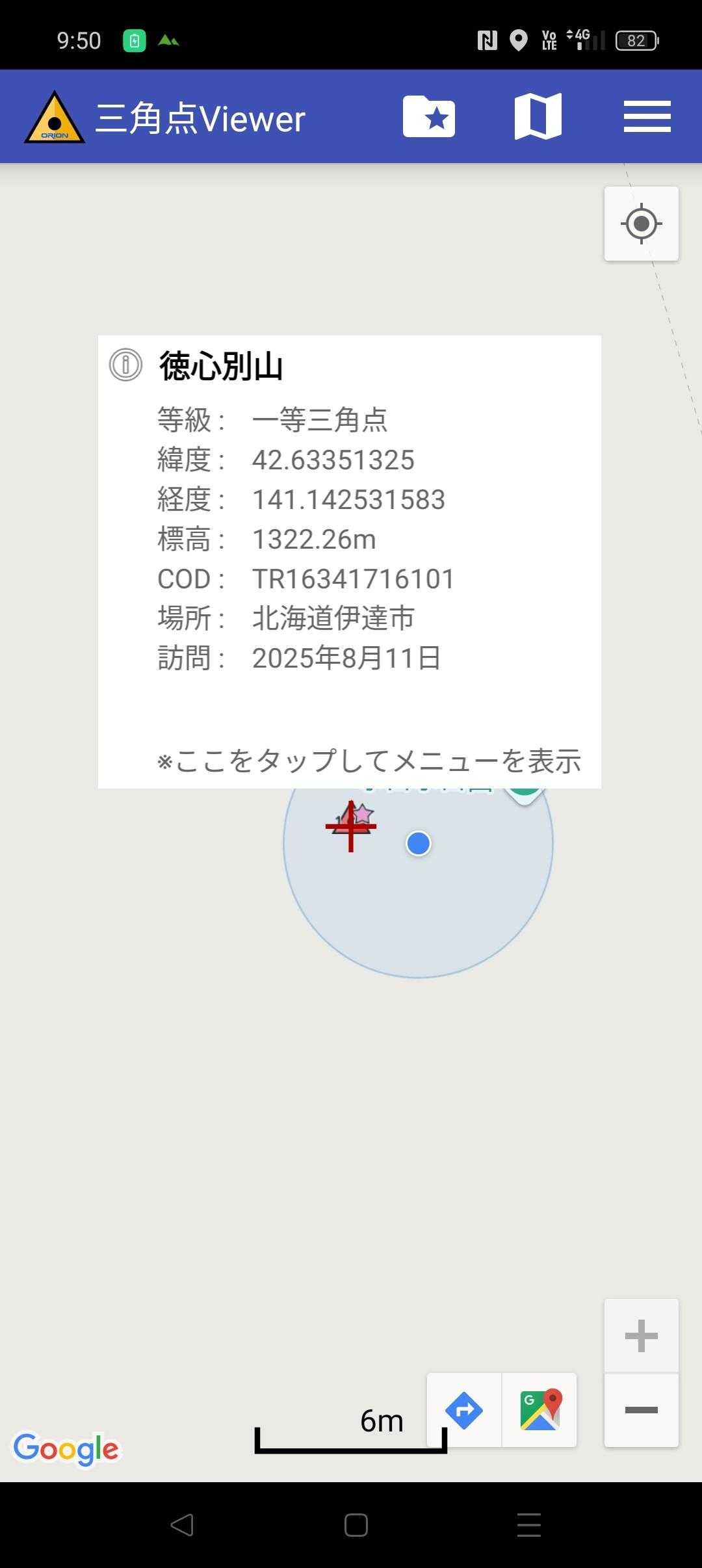Open the hamburger menu

[x=647, y=116]
